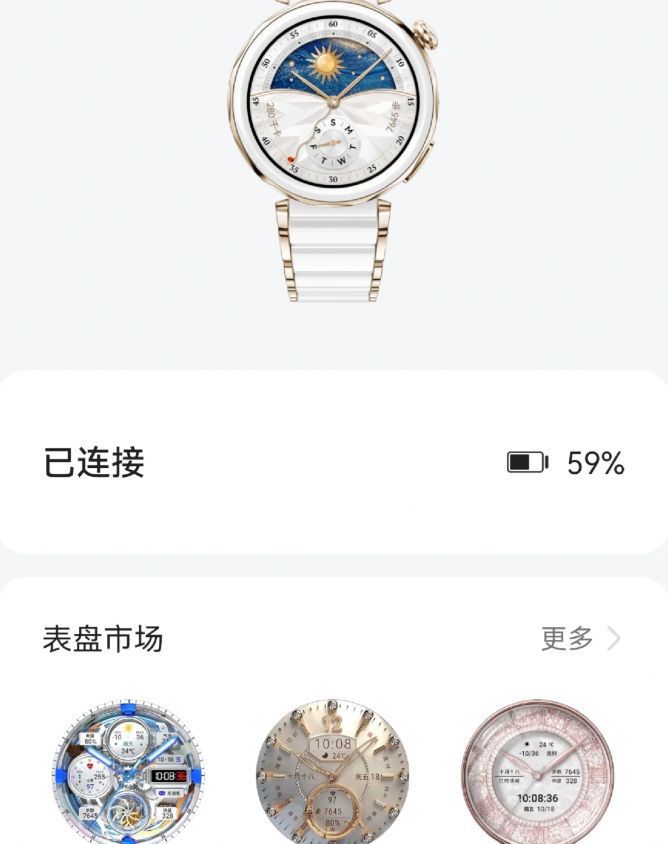The height and width of the screenshot is (844, 668).
Task: Select the pink glitter watch face
Action: tap(538, 774)
